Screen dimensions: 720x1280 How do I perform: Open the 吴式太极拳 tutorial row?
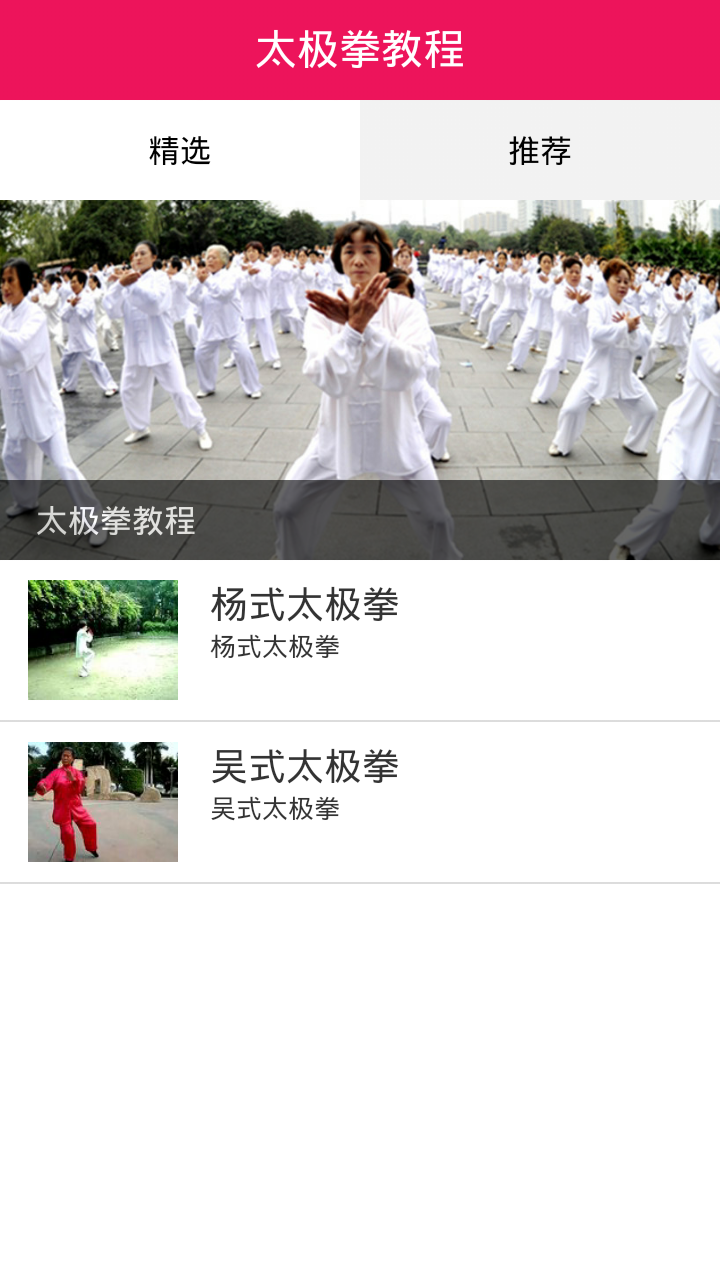(360, 802)
